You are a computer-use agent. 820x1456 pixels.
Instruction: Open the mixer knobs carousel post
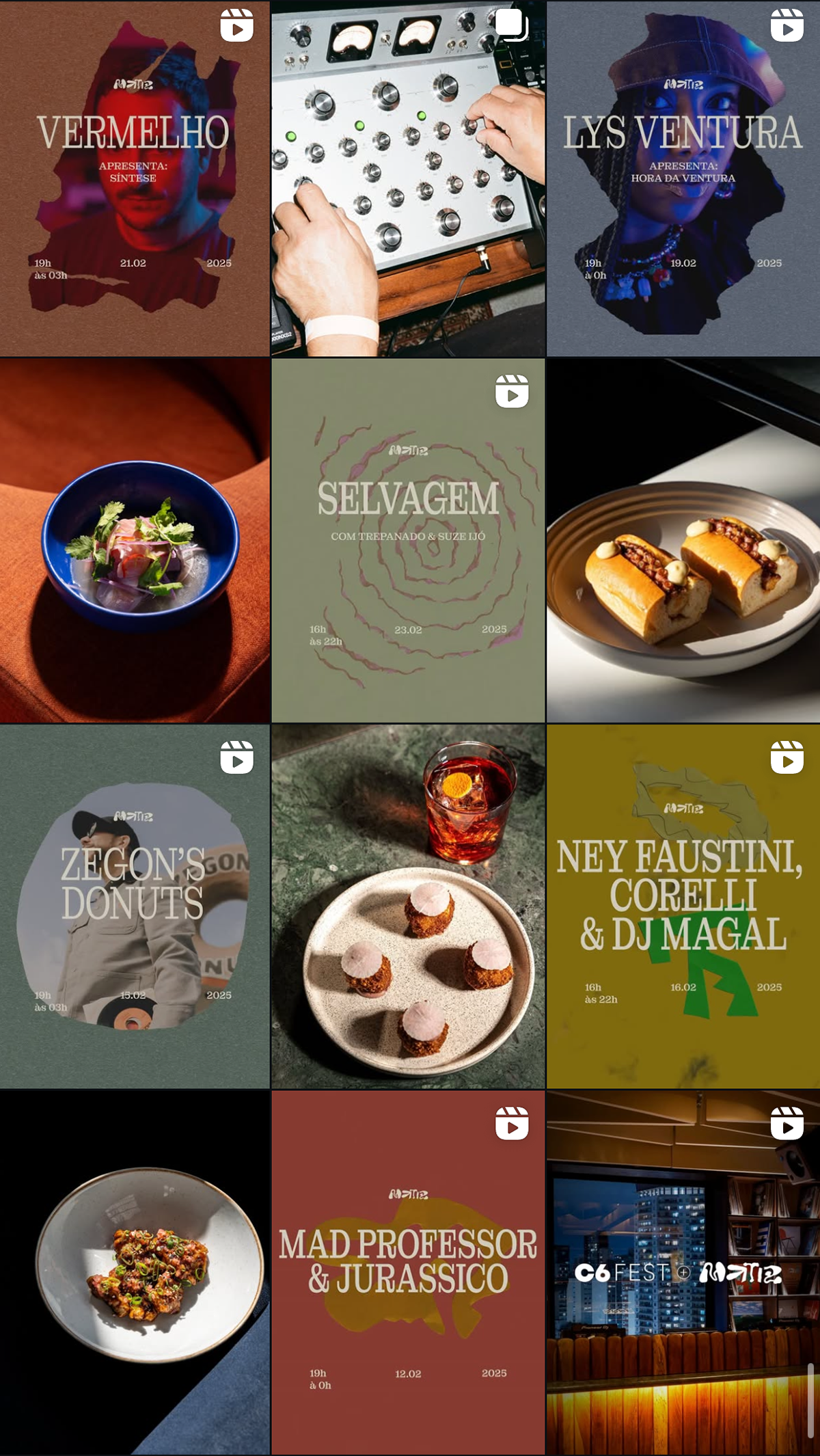(x=408, y=178)
